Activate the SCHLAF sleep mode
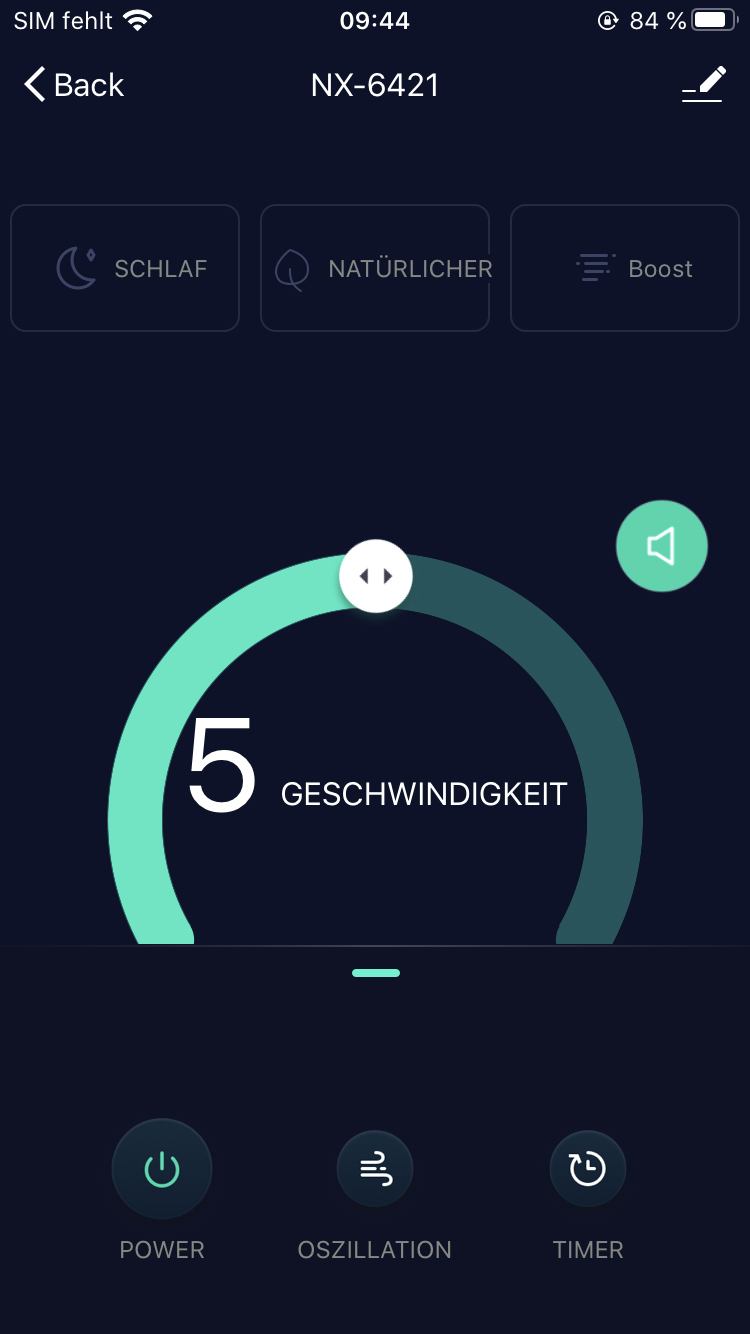Viewport: 750px width, 1334px height. click(125, 268)
